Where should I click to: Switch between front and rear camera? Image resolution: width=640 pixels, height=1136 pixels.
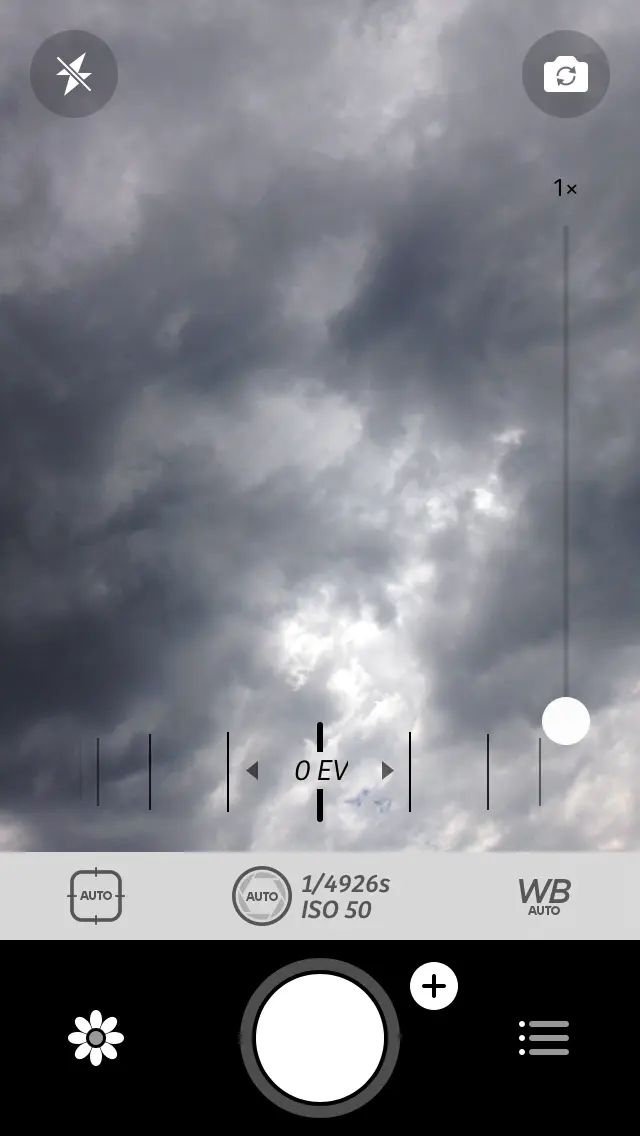point(566,75)
